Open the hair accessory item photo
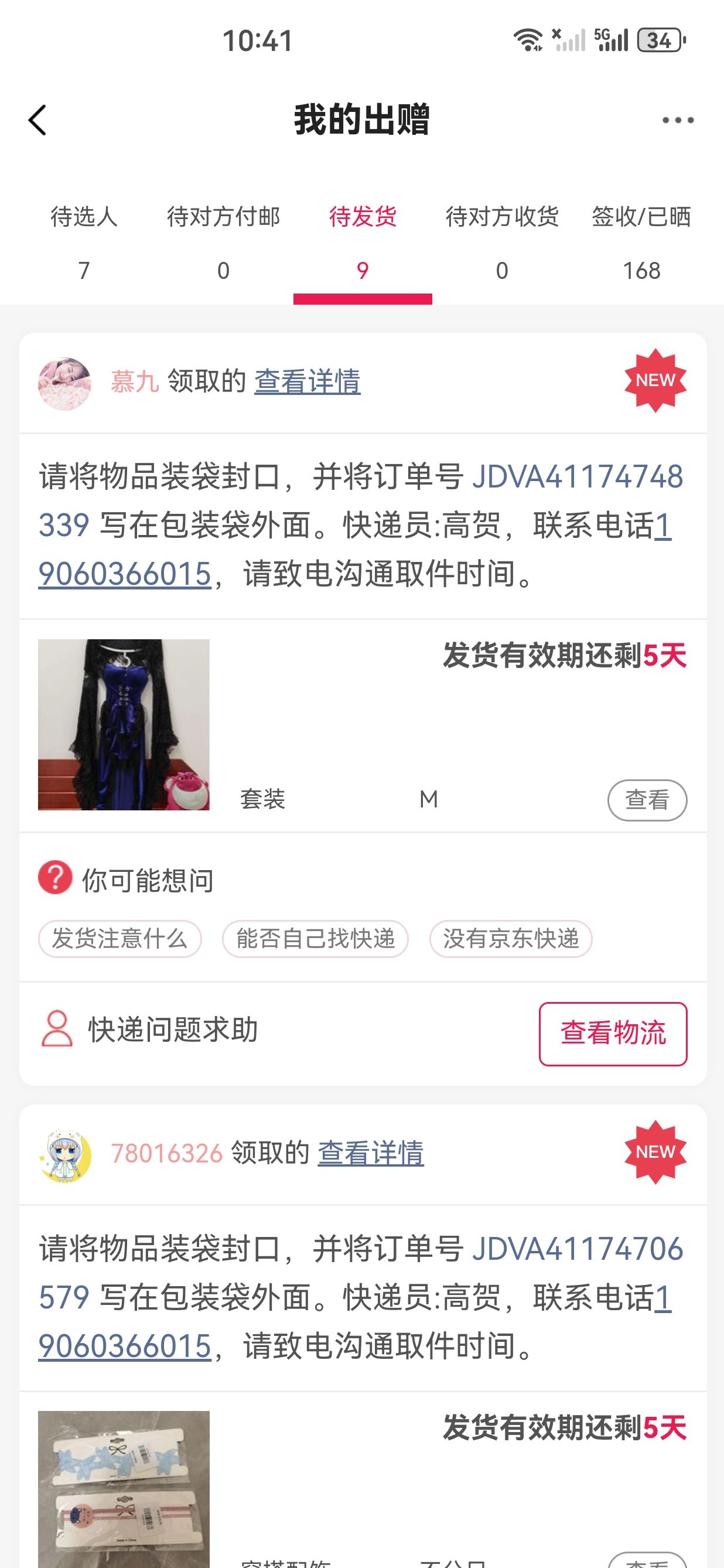 124,1488
